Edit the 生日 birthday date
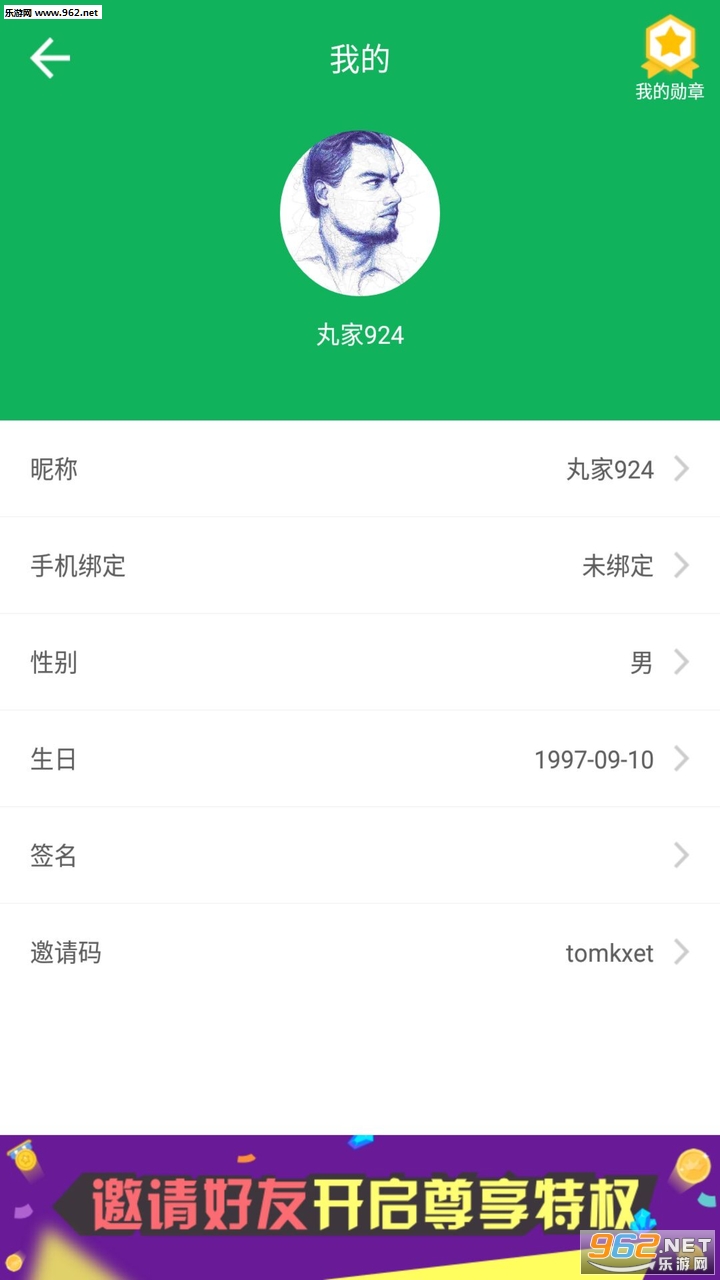Image resolution: width=720 pixels, height=1280 pixels. [360, 759]
